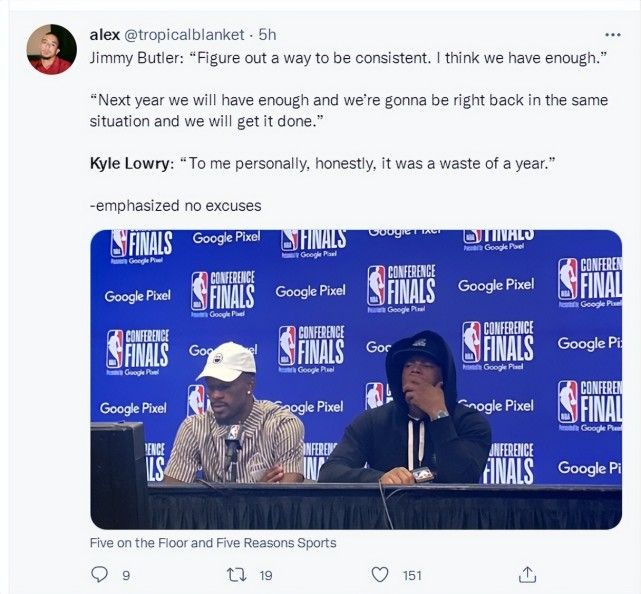This screenshot has height=594, width=641.
Task: Open @tropicalblanket profile from the name
Action: tap(106, 33)
